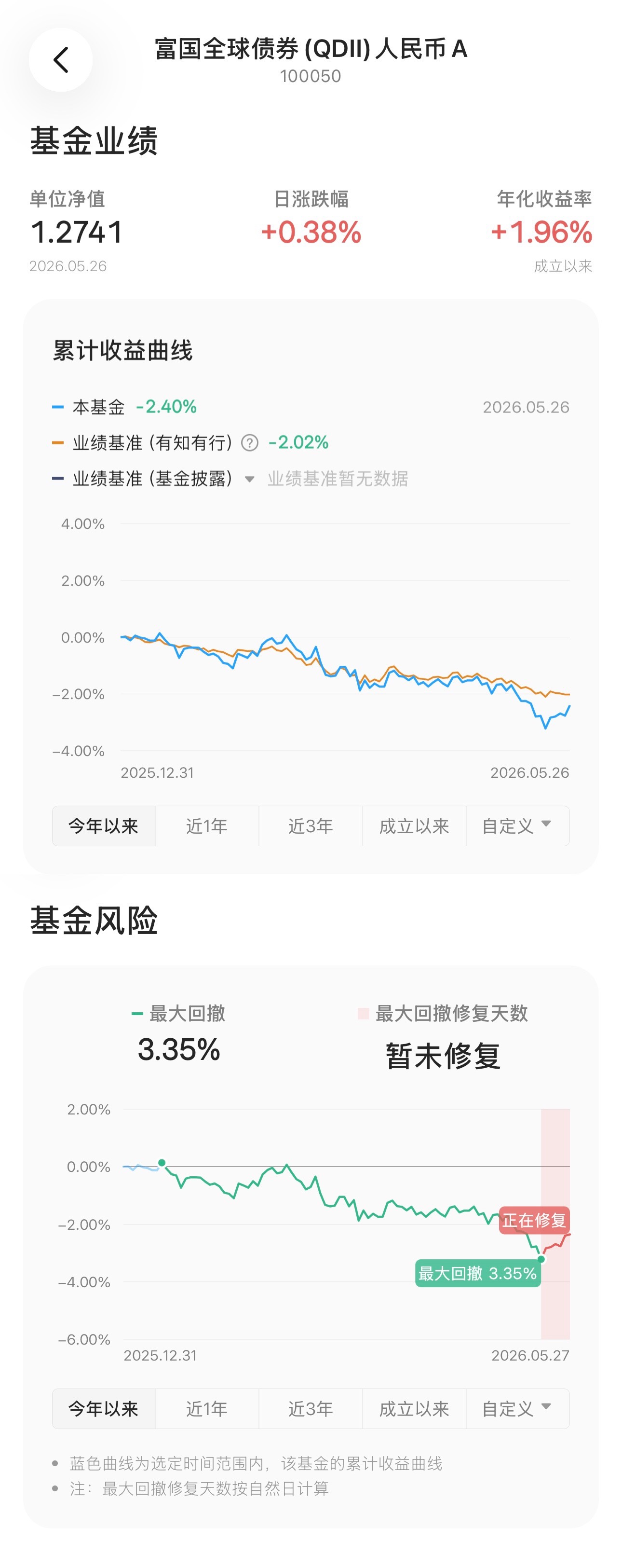The height and width of the screenshot is (1568, 622).
Task: Expand the 业绩基准 (基金披露) dropdown
Action: [x=249, y=479]
